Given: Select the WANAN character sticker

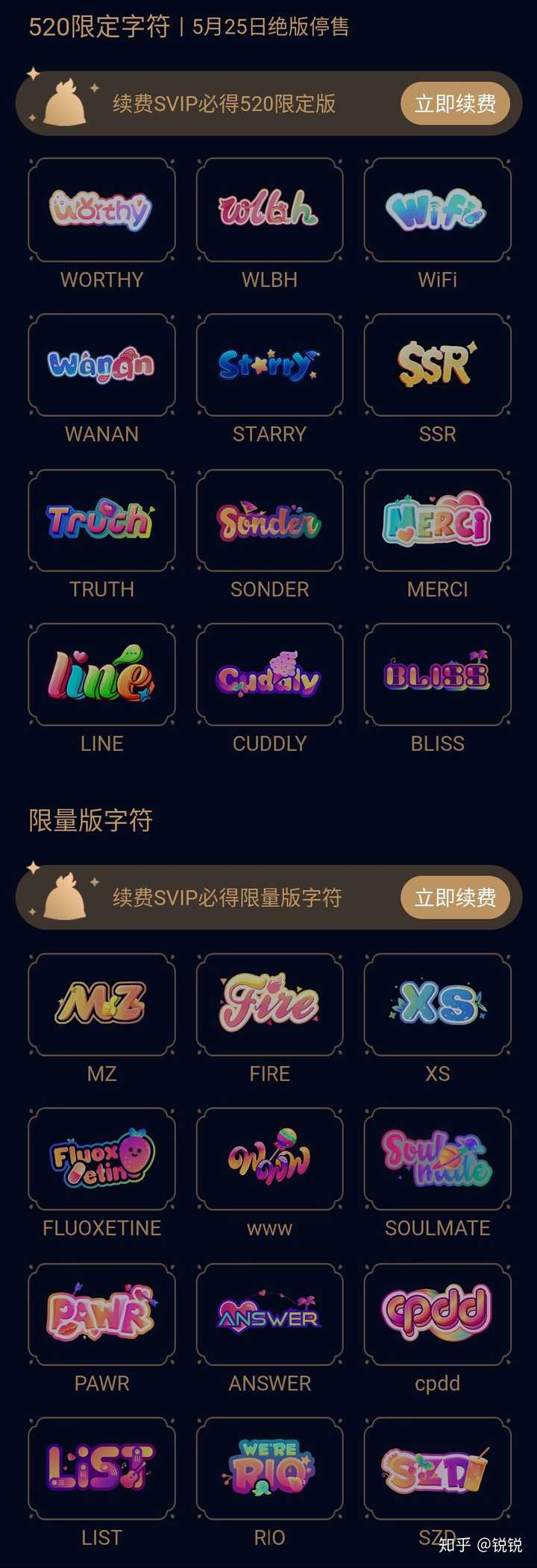Looking at the screenshot, I should point(101,365).
